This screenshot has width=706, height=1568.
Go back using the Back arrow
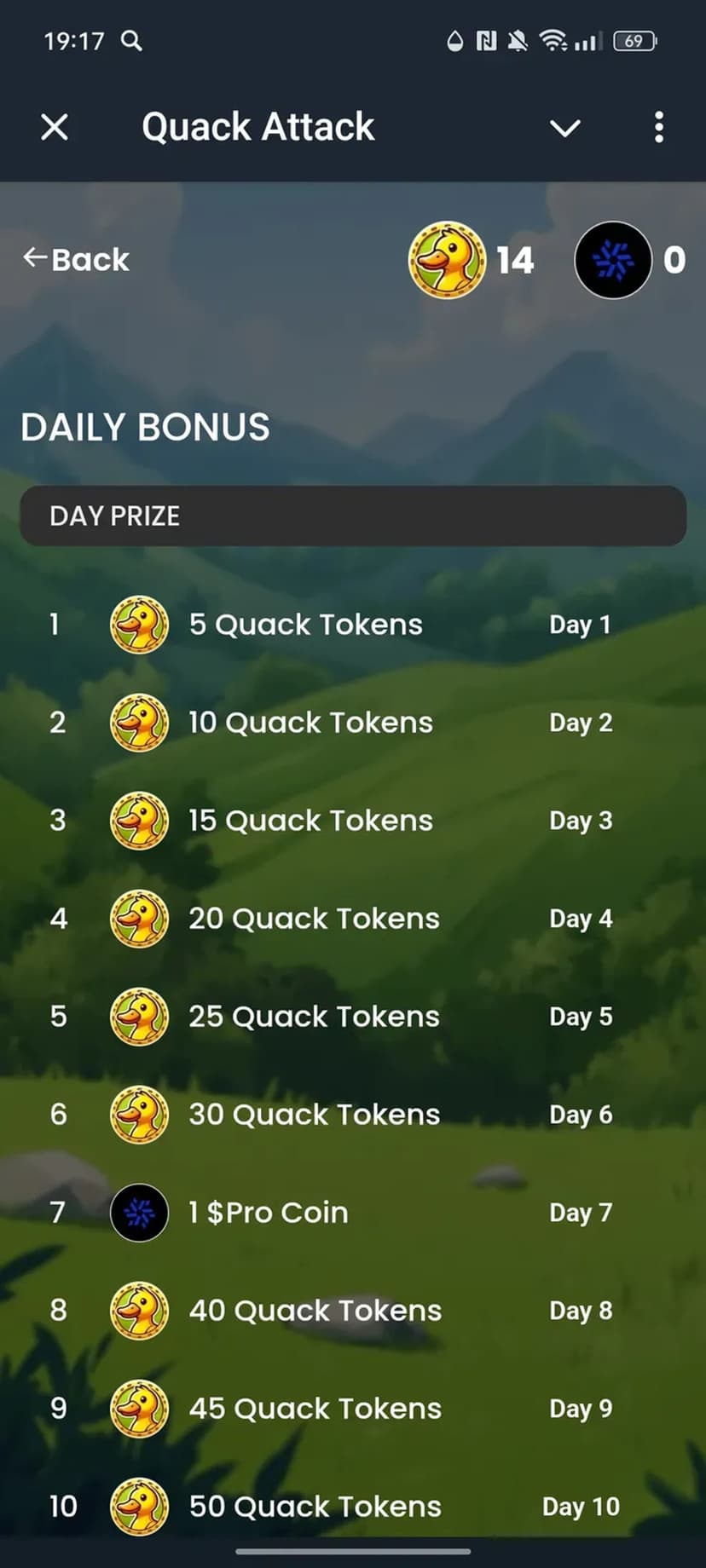[x=77, y=259]
